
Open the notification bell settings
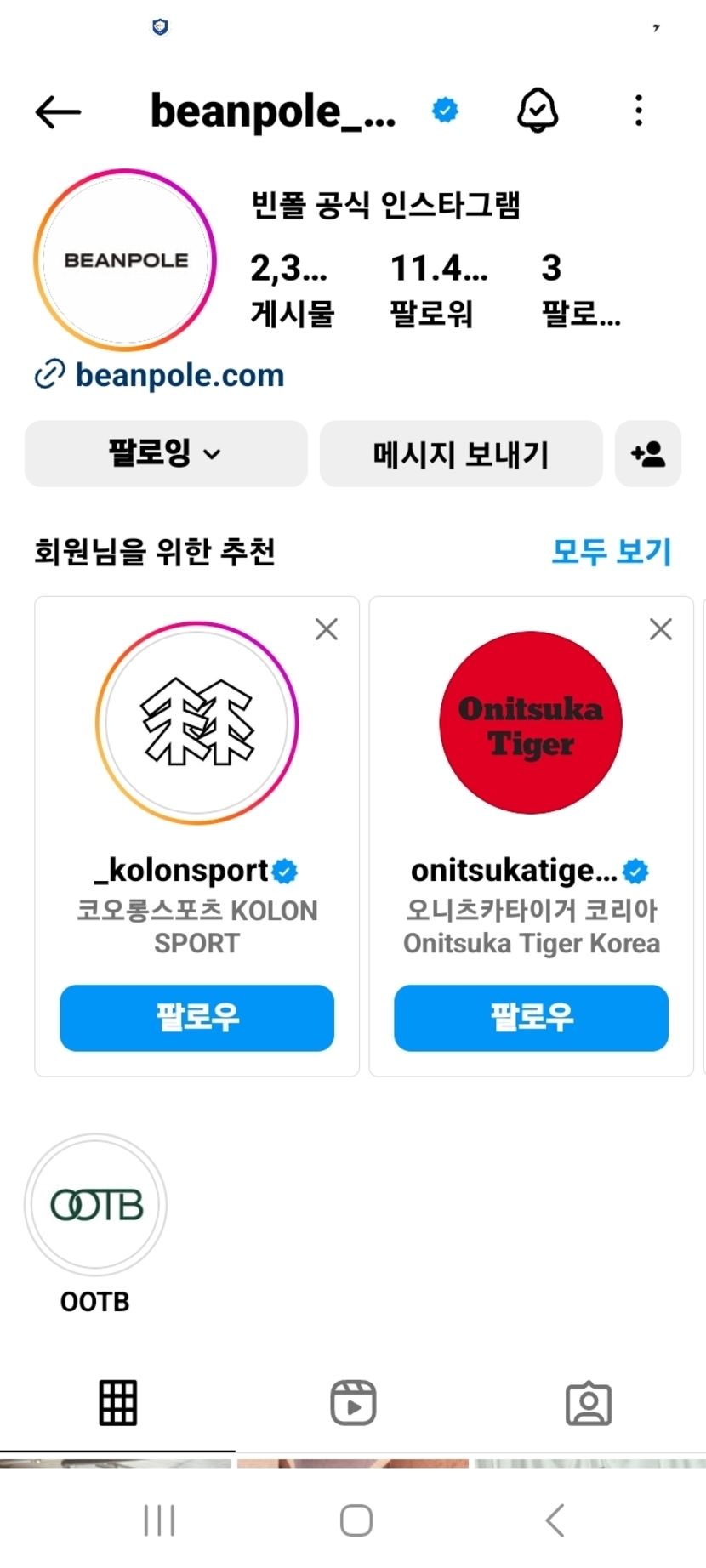538,111
